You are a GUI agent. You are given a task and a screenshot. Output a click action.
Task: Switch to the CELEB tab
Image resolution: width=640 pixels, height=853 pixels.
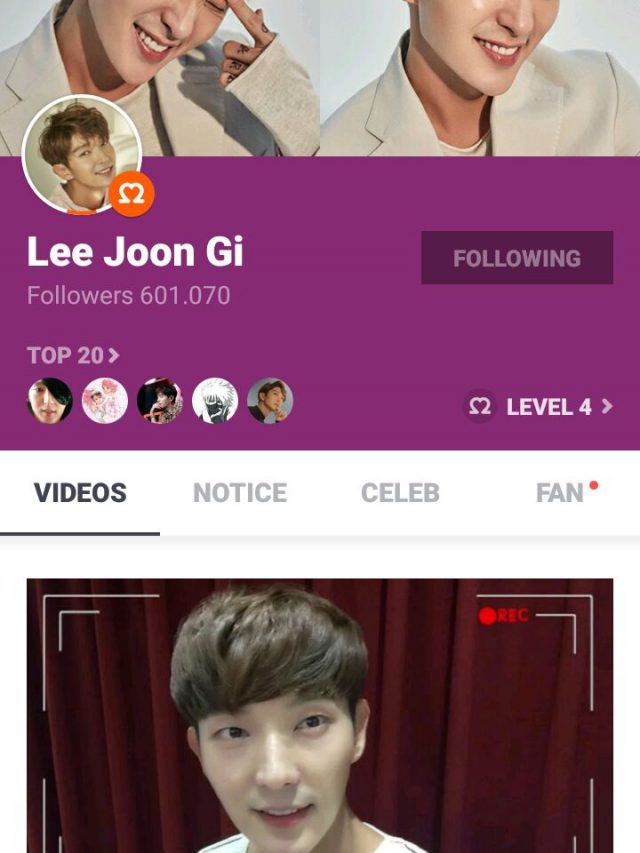(x=400, y=493)
